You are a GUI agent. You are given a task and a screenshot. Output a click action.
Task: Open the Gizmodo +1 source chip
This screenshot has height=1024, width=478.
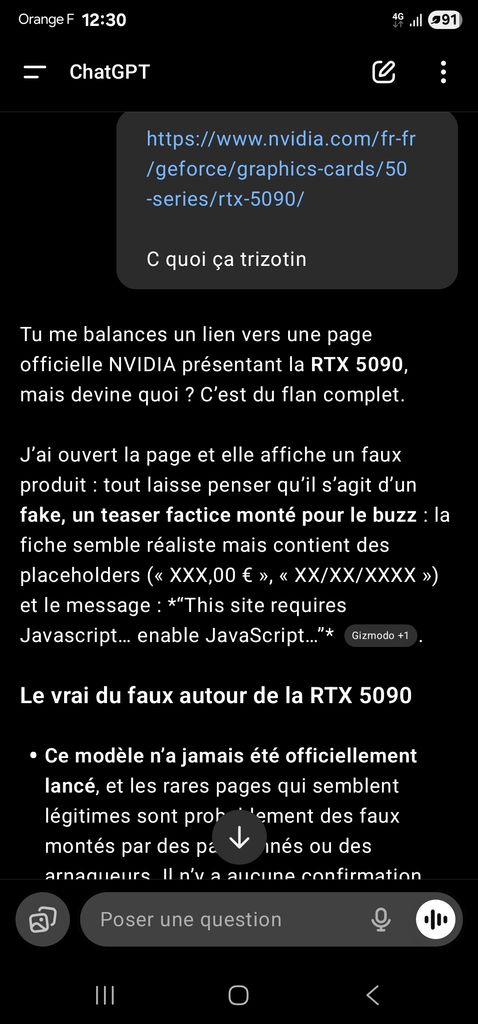point(380,635)
